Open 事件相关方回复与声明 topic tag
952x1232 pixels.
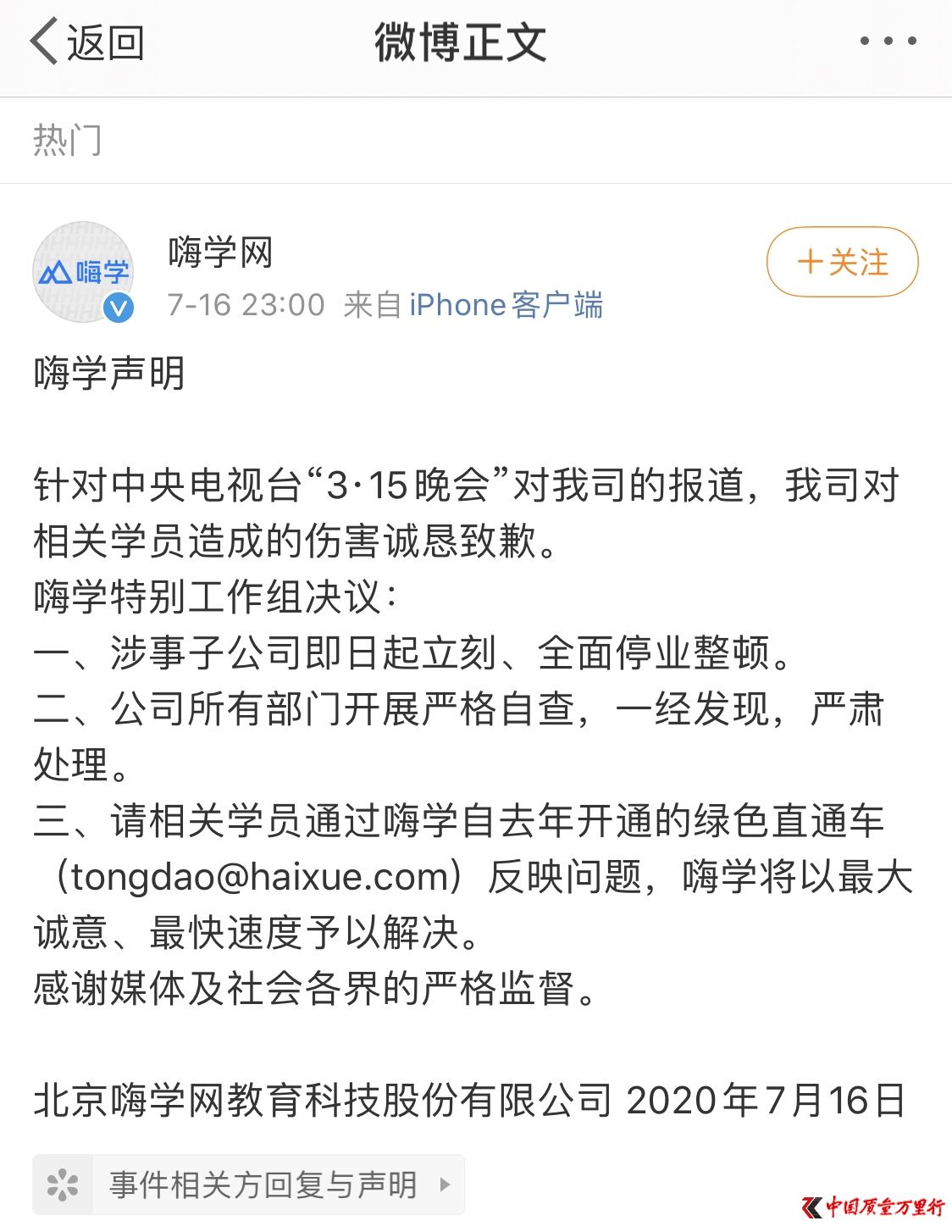[x=249, y=1185]
